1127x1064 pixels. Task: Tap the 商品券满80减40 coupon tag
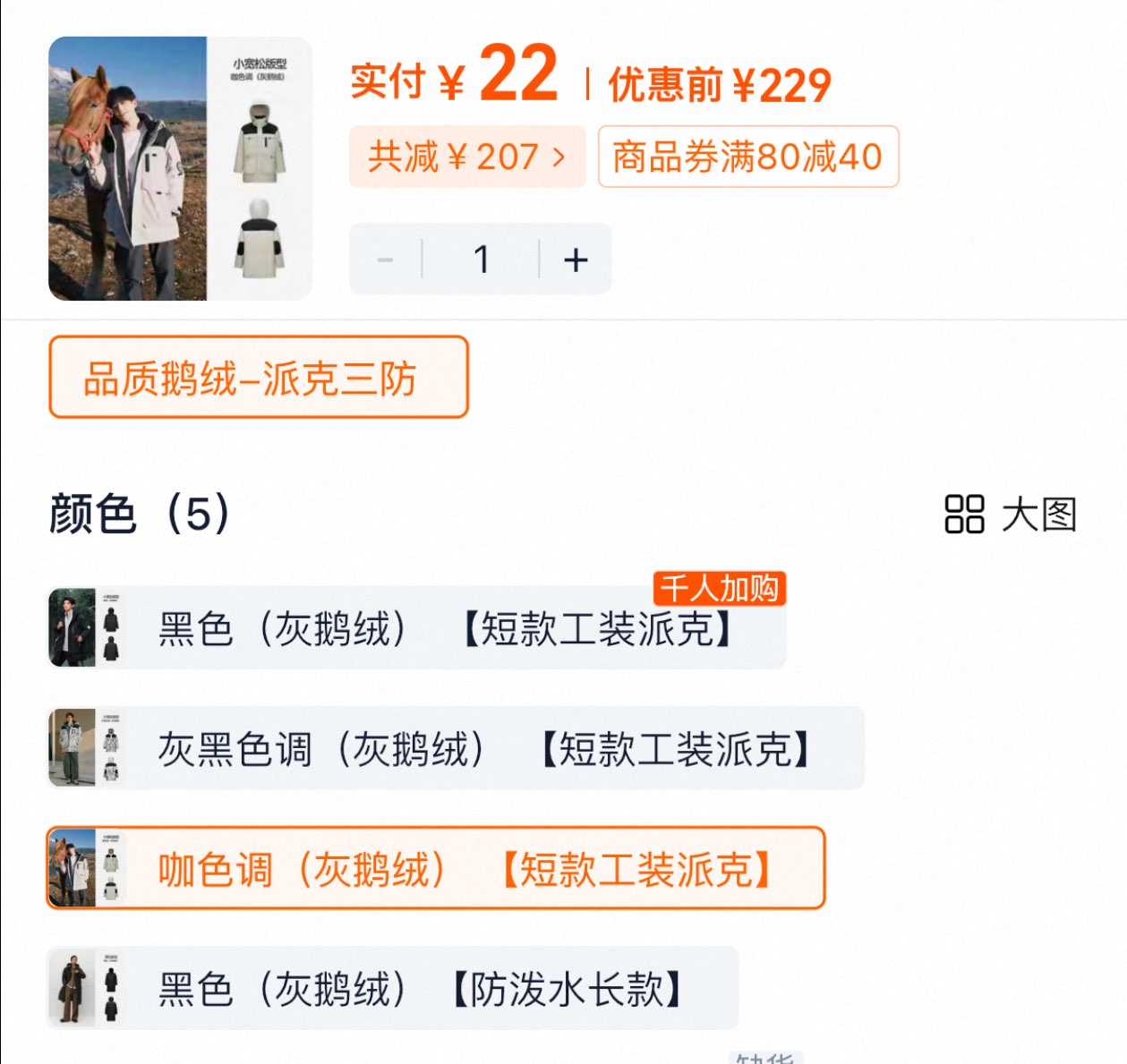pyautogui.click(x=747, y=157)
